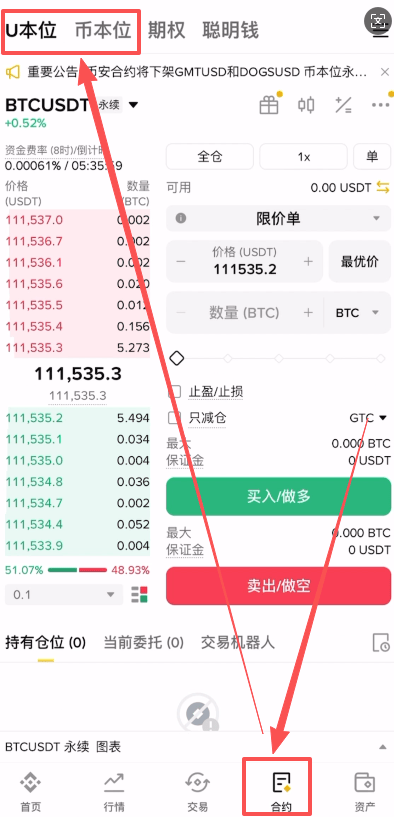Adjust the 1x leverage
The image size is (394, 817).
[x=303, y=156]
